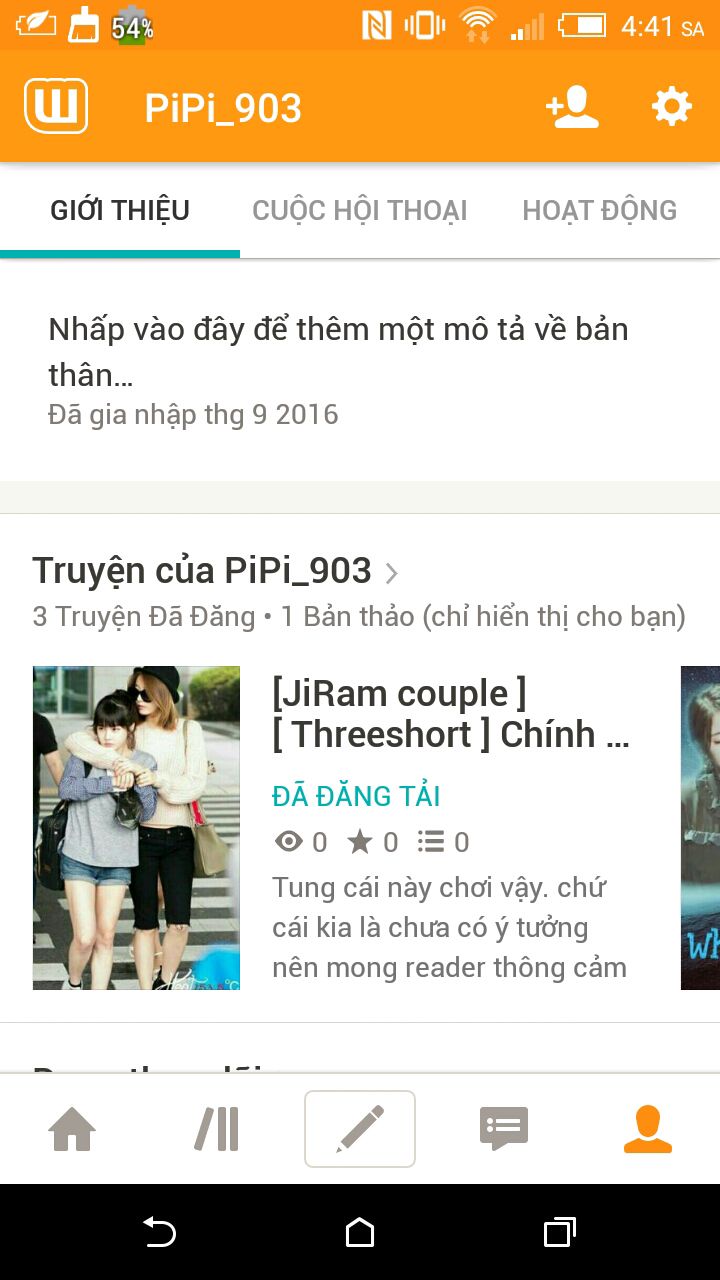Add a description about yourself
Screen dimensions: 720x1280
[x=339, y=351]
